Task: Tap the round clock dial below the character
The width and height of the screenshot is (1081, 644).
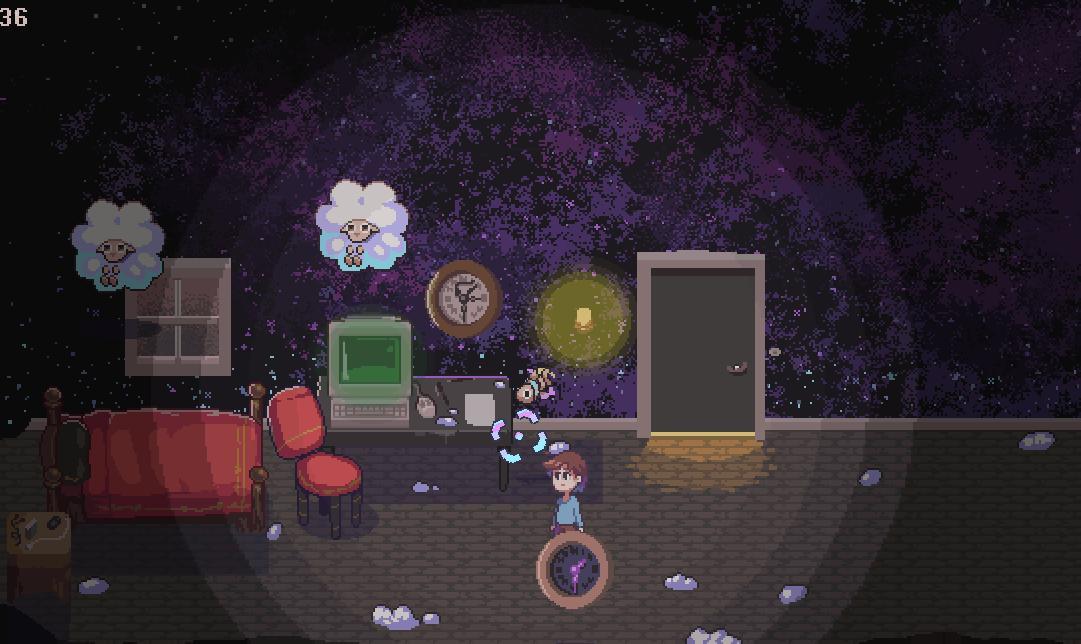Action: point(573,568)
